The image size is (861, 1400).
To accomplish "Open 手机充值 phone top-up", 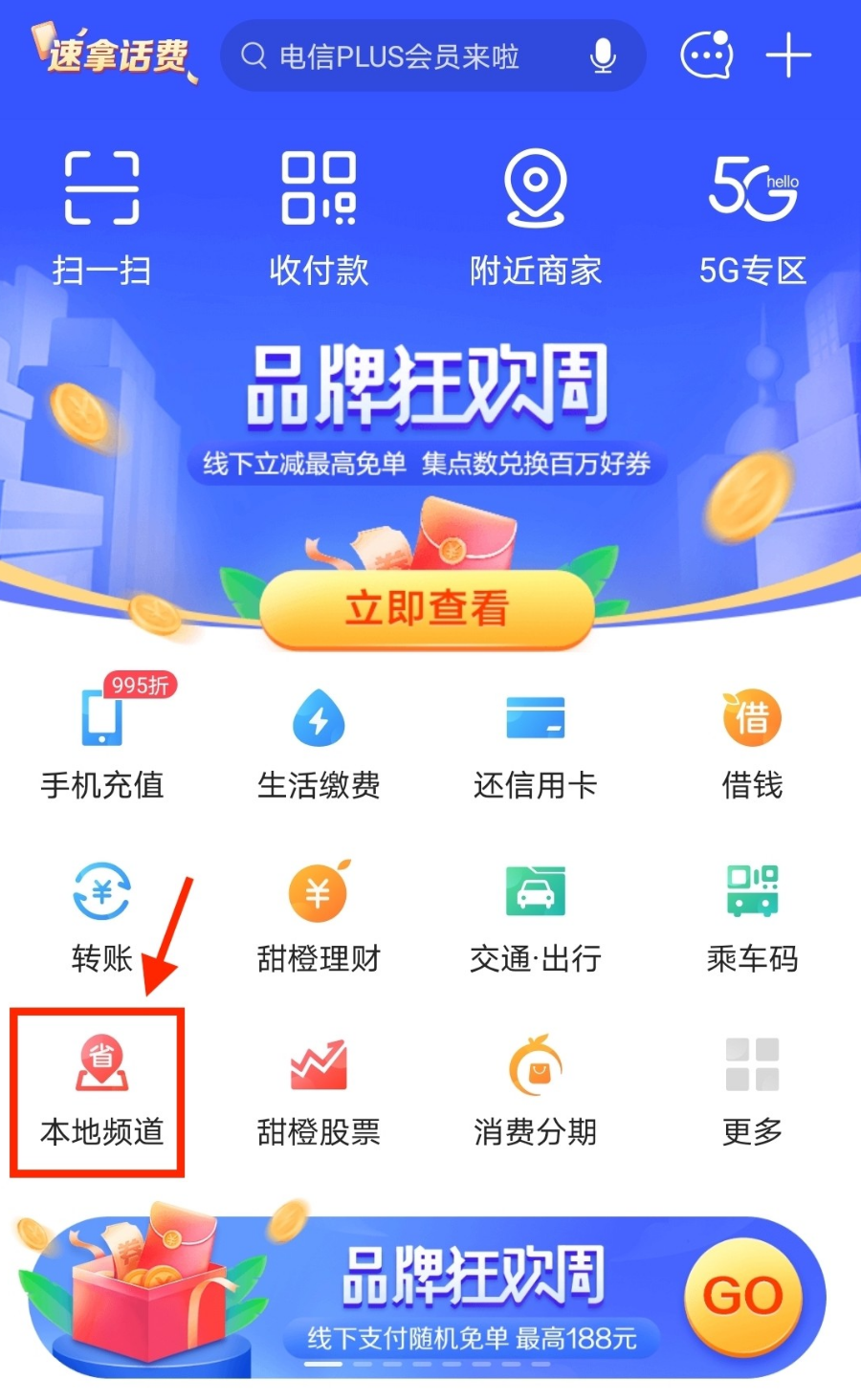I will pyautogui.click(x=101, y=741).
